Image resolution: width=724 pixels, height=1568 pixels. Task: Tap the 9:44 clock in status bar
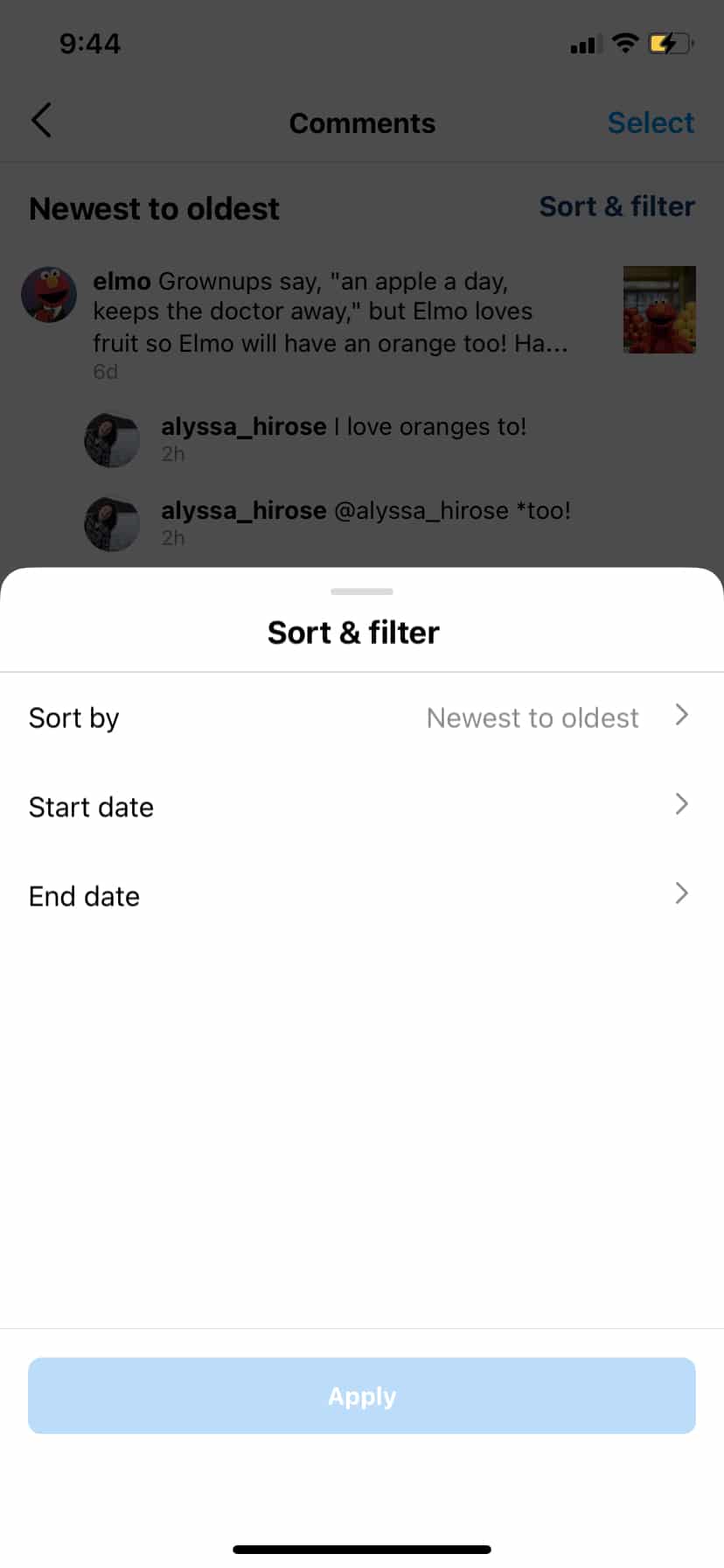[x=89, y=43]
